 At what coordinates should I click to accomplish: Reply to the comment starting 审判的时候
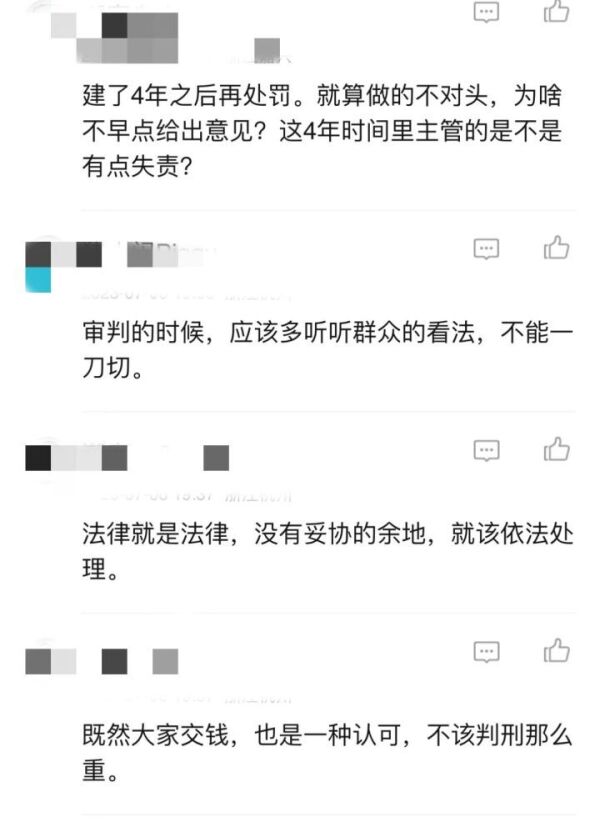point(486,249)
